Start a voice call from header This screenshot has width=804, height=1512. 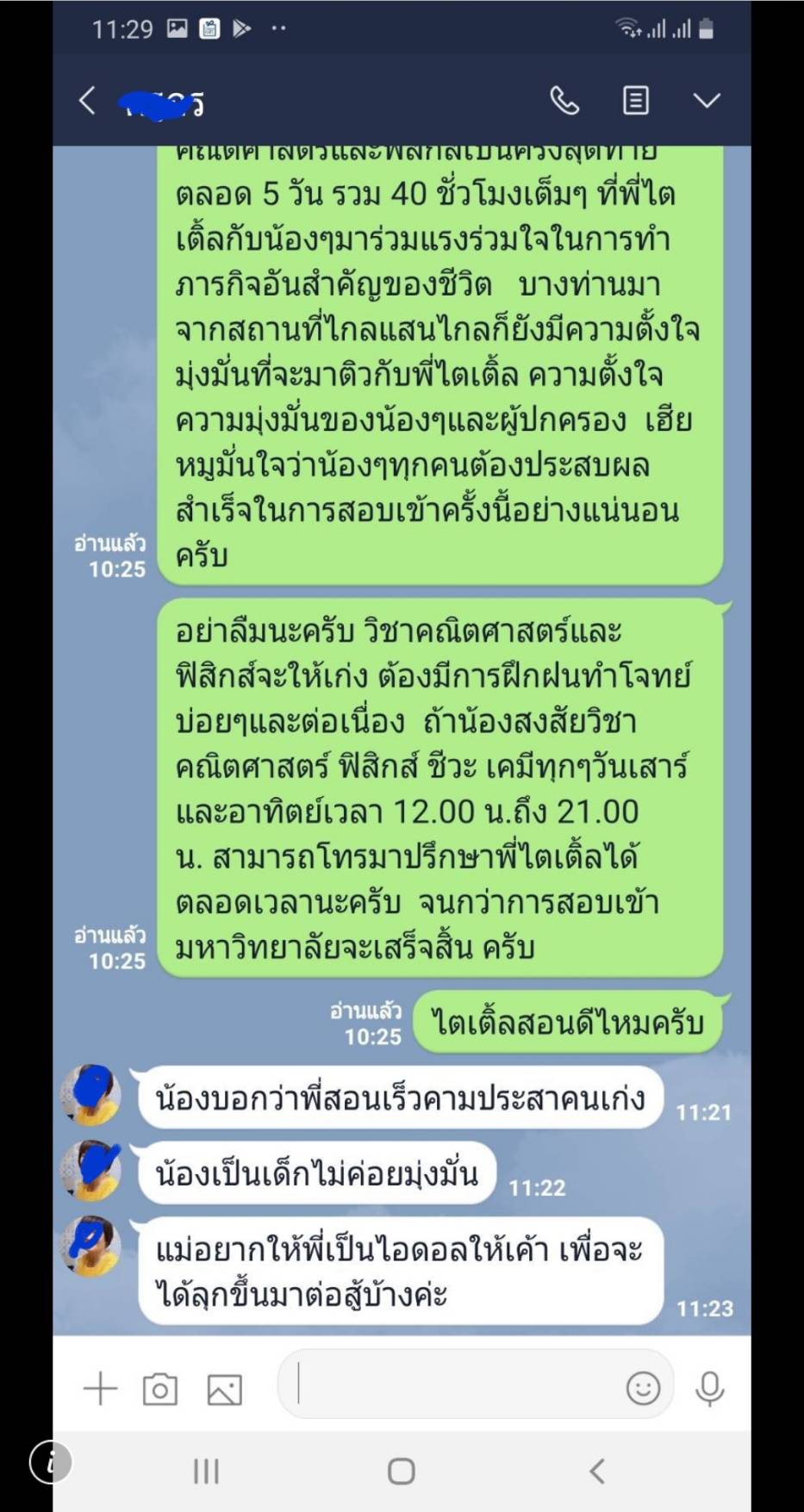pyautogui.click(x=564, y=101)
